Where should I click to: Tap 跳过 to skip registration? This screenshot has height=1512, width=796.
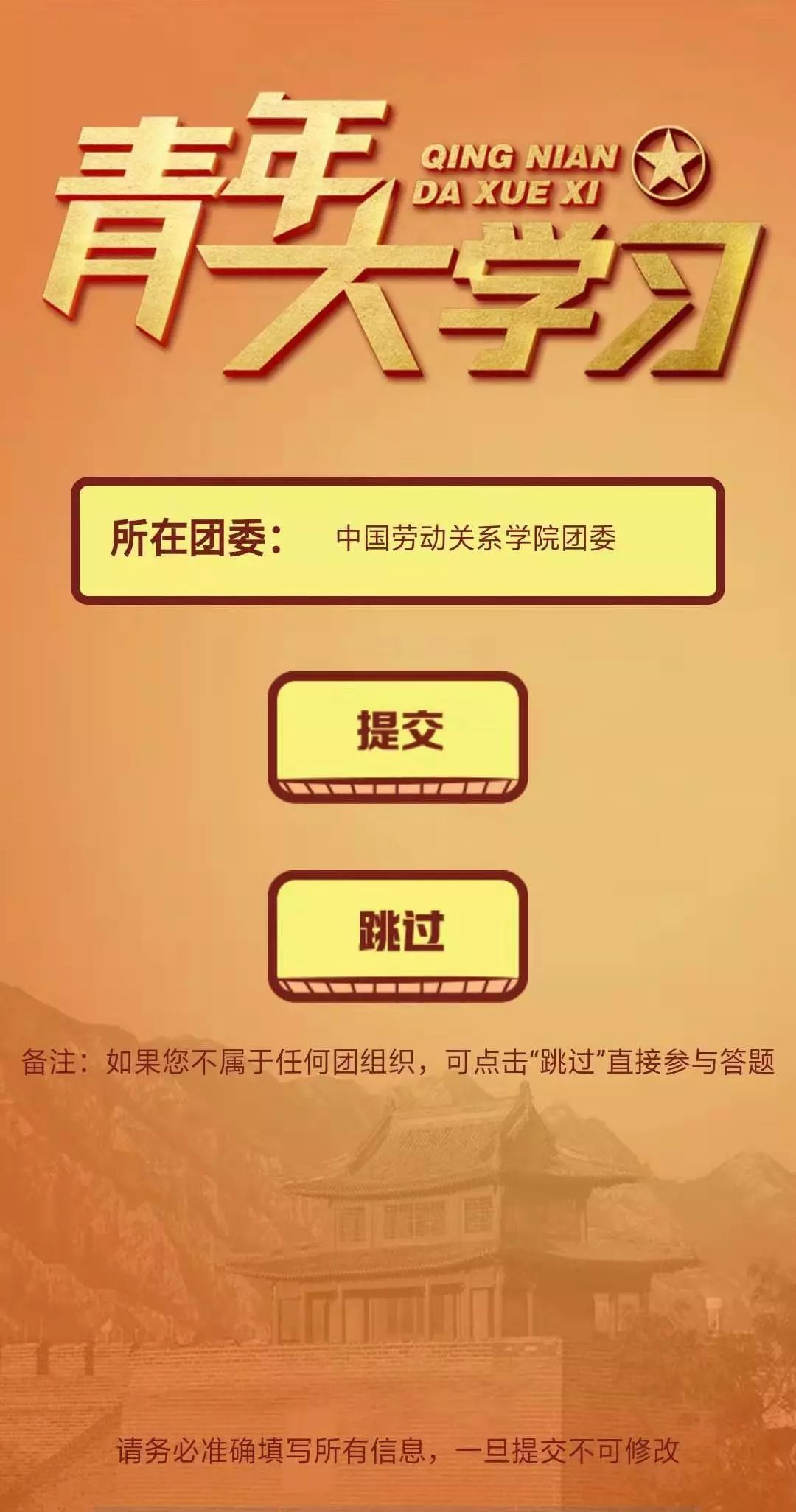tap(398, 934)
